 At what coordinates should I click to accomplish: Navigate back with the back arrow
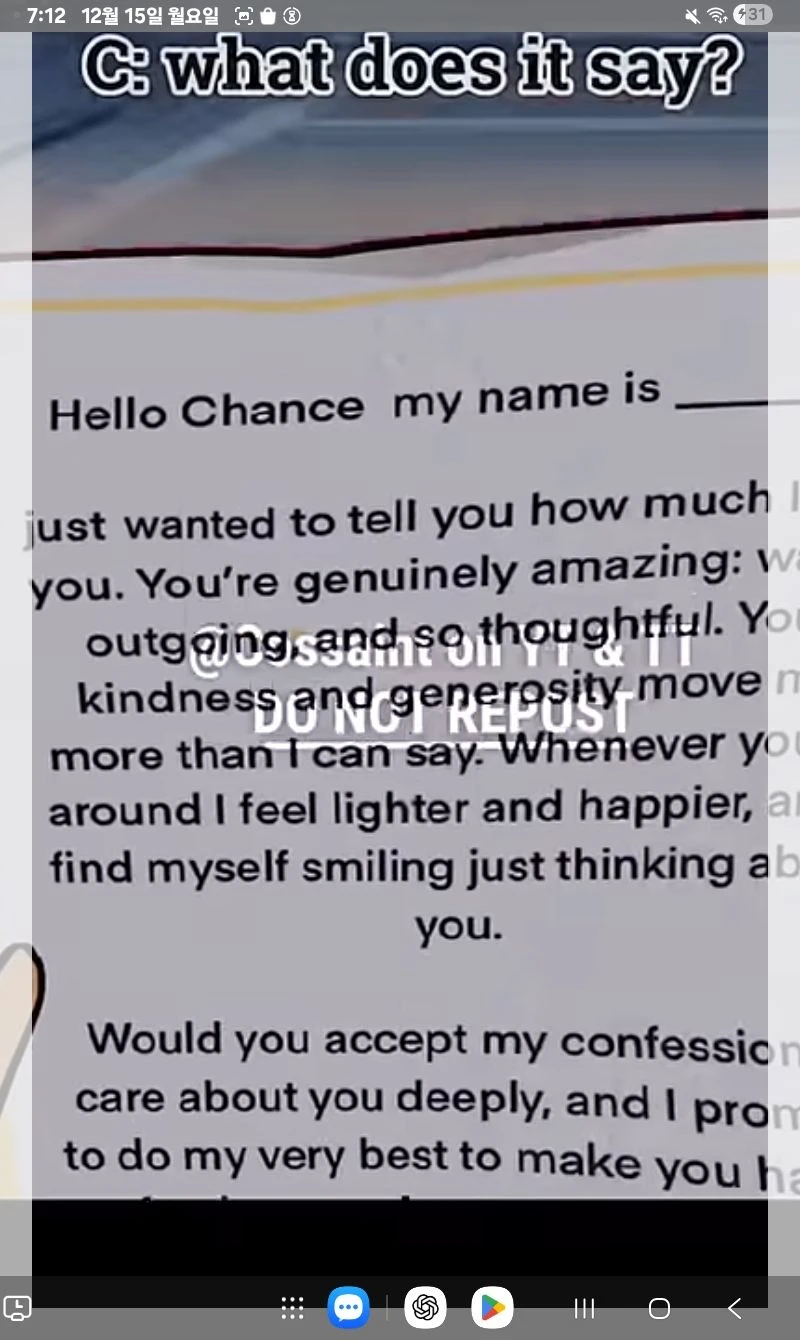735,1308
